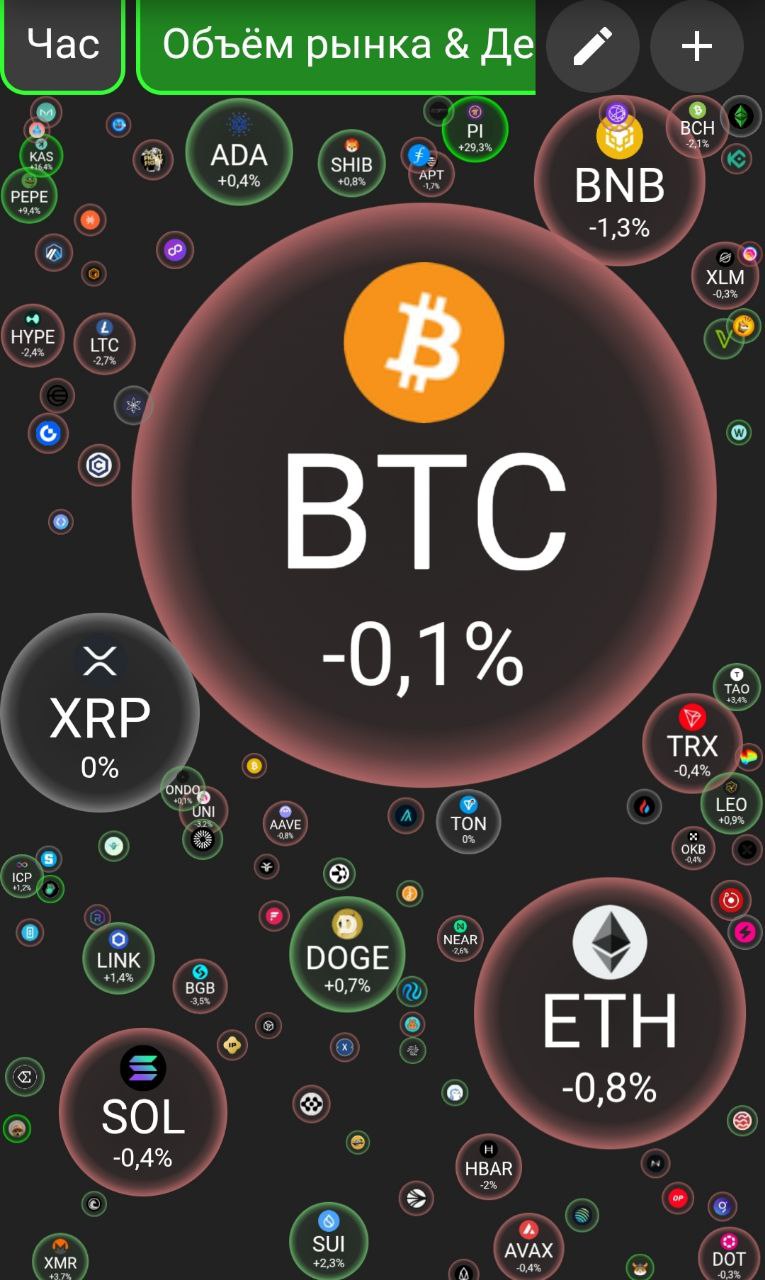Open the BTC bubble
This screenshot has height=1280, width=765.
424,495
